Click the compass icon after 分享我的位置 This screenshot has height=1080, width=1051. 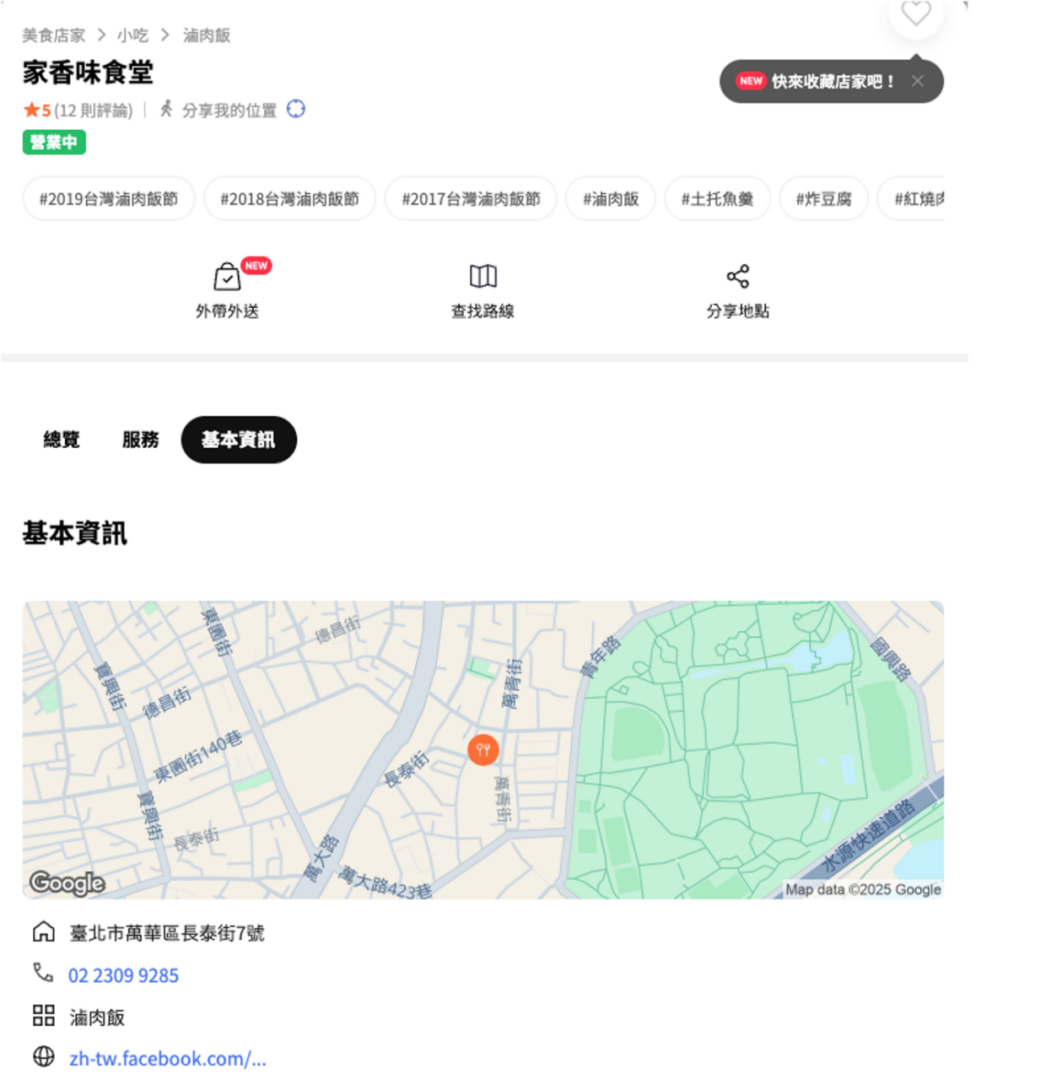coord(295,110)
